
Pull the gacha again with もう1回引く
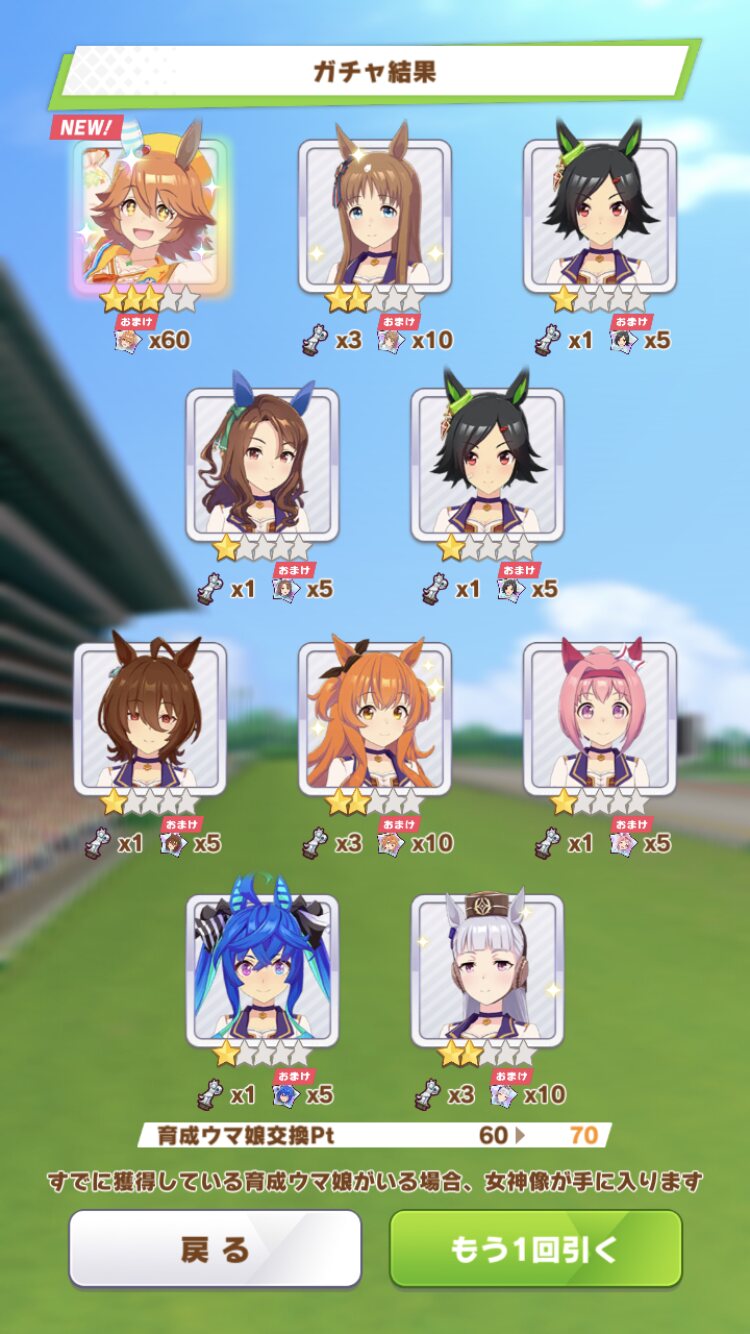click(x=535, y=1248)
